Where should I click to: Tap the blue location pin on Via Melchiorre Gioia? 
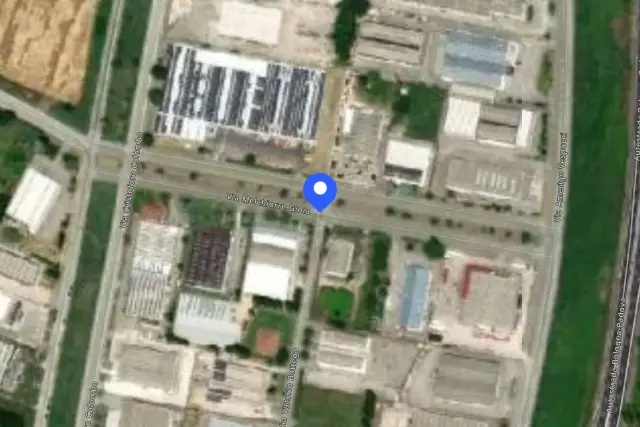tap(320, 192)
